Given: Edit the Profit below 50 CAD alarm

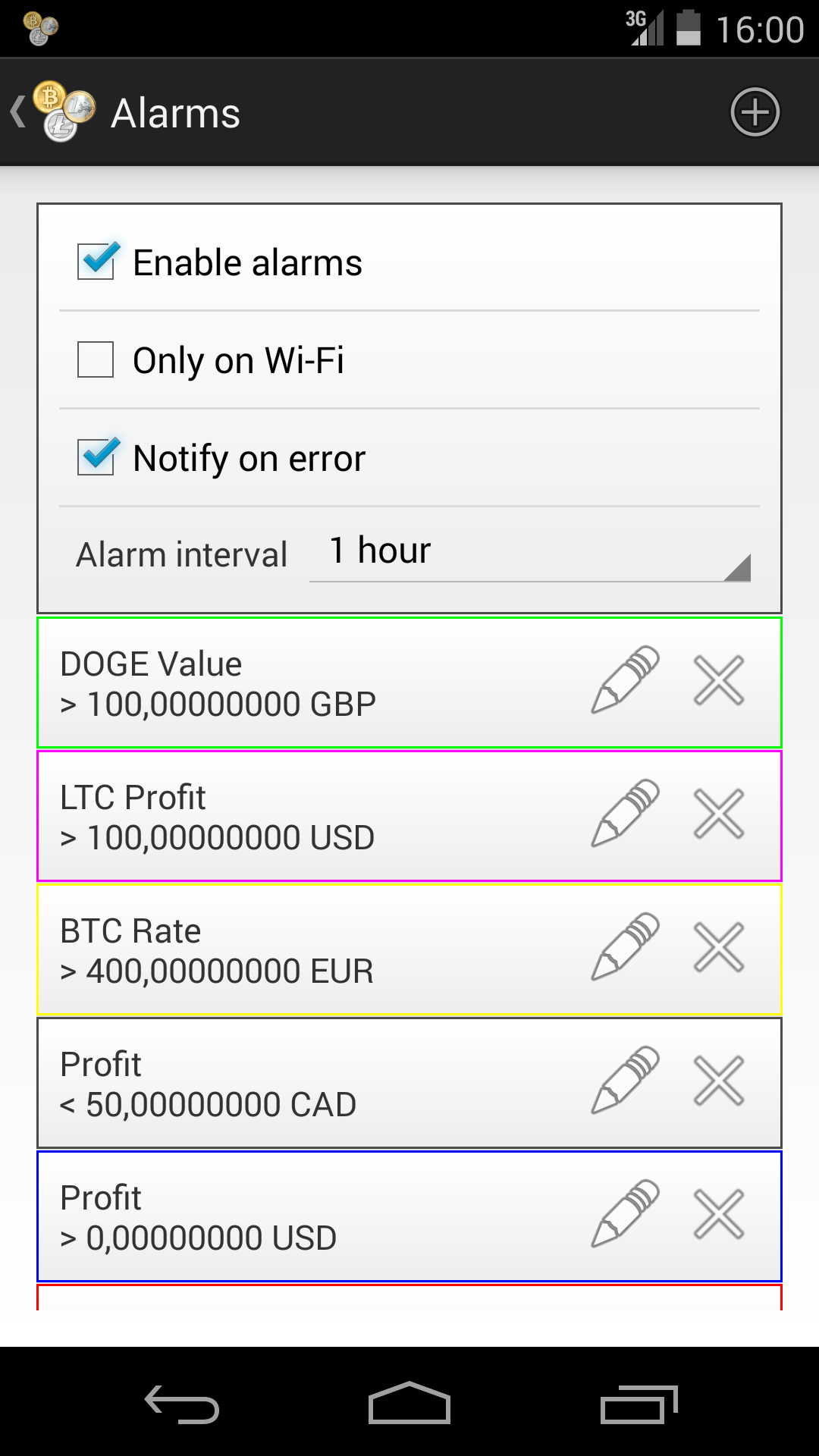Looking at the screenshot, I should point(625,1081).
